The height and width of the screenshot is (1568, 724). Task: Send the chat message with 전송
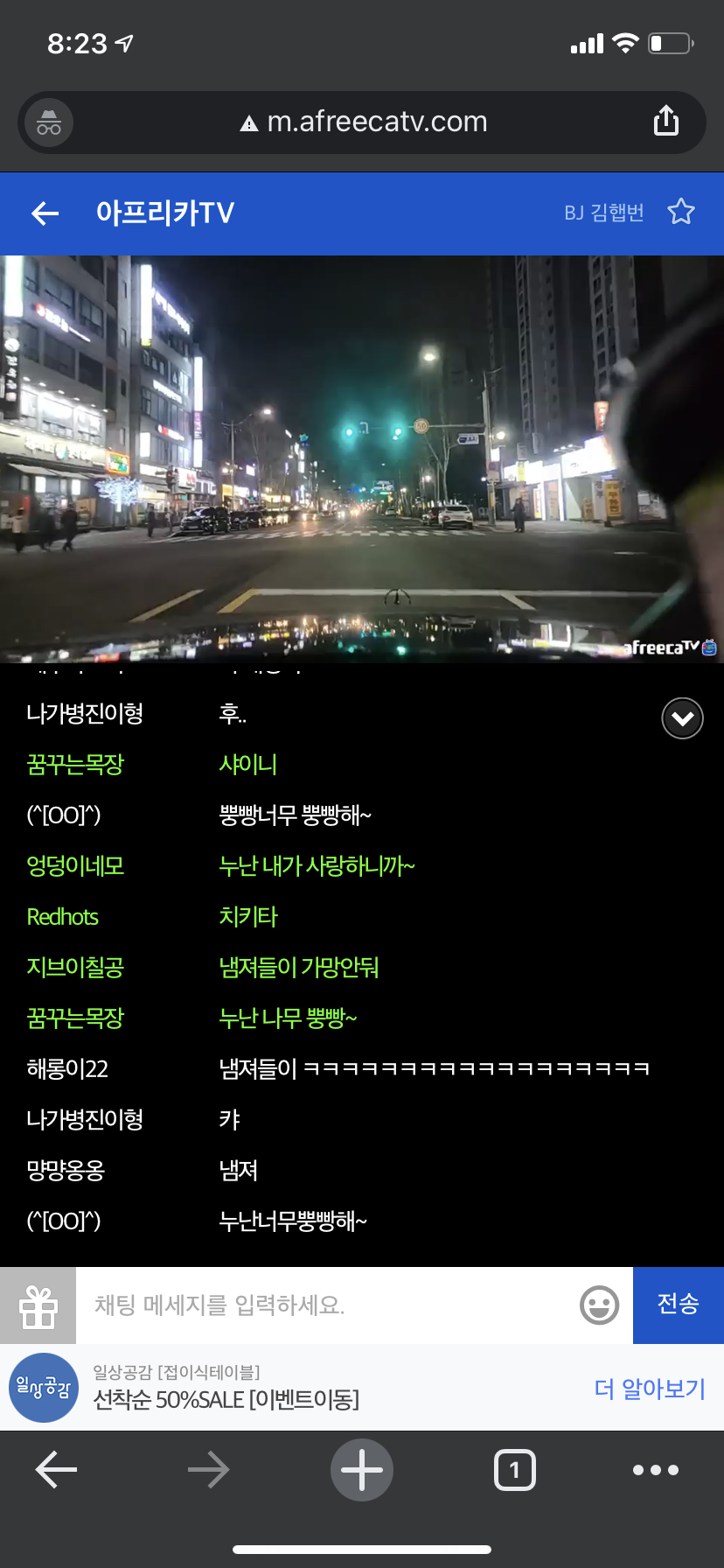(x=679, y=1305)
